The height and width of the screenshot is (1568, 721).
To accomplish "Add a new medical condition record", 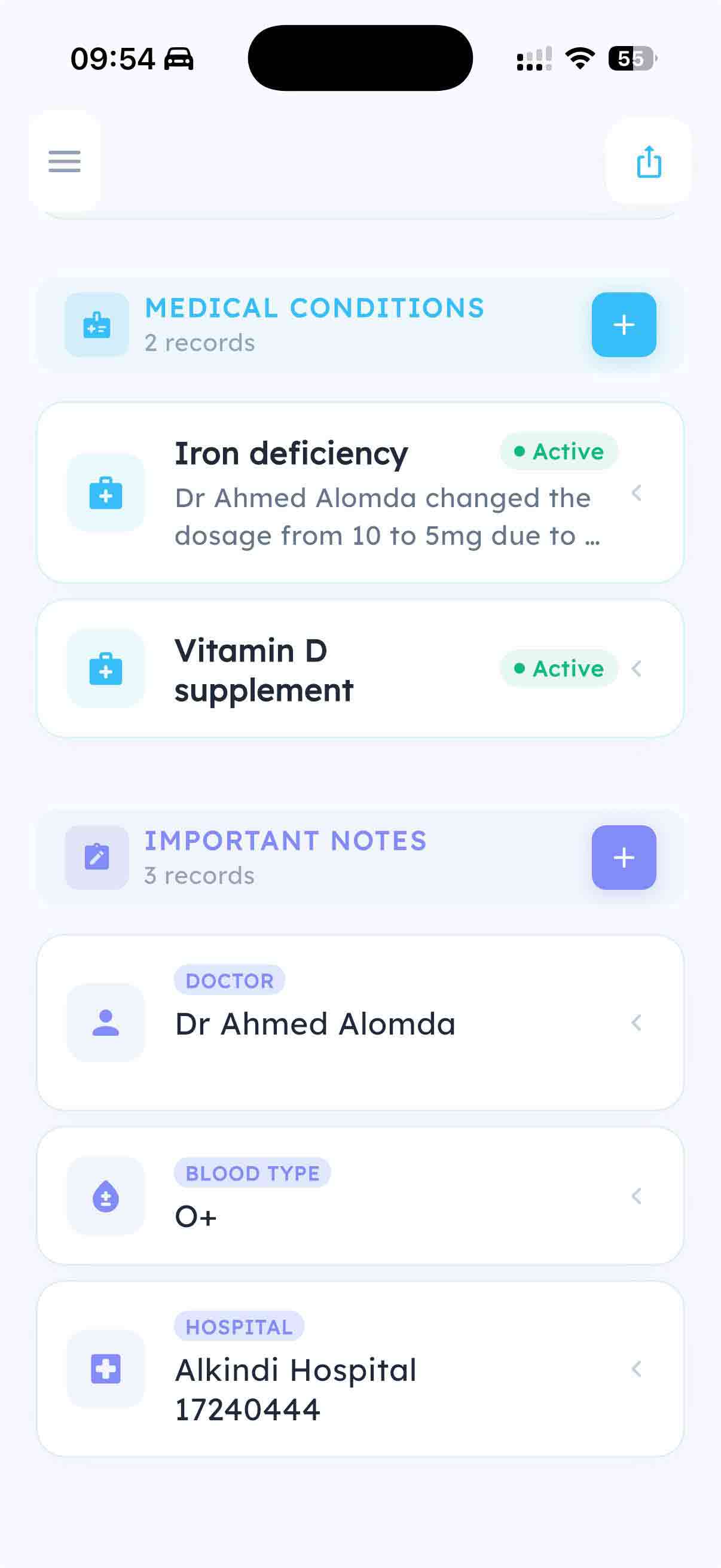I will 624,325.
